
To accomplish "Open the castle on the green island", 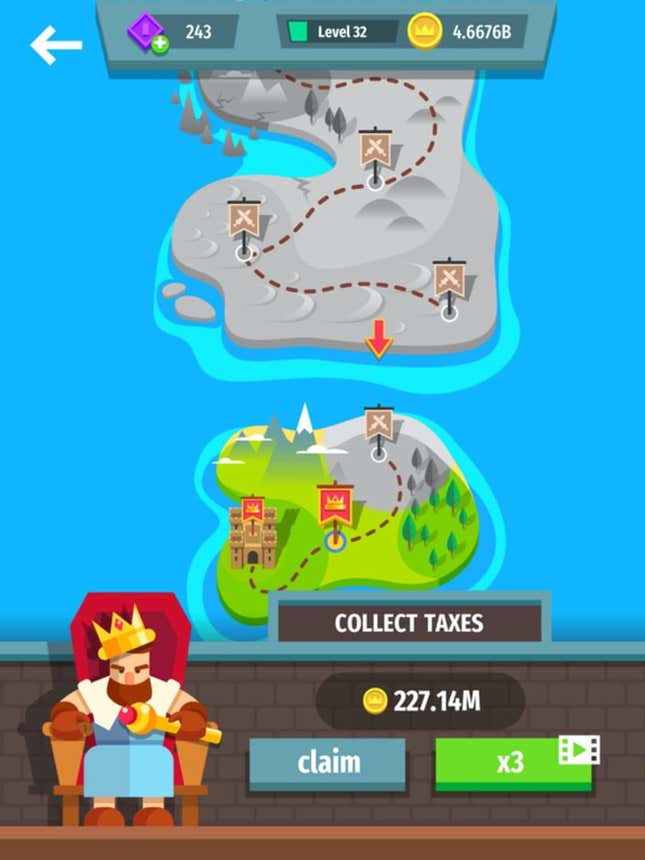I will [251, 533].
